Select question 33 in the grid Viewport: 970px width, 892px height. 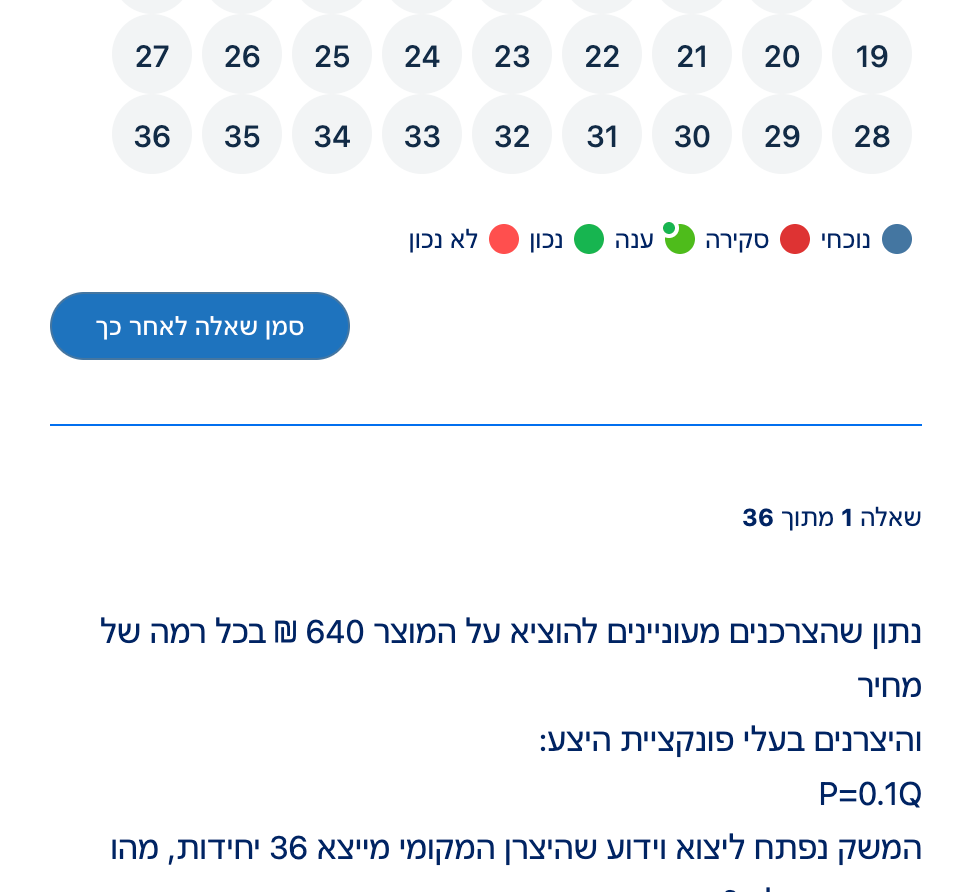(x=422, y=135)
